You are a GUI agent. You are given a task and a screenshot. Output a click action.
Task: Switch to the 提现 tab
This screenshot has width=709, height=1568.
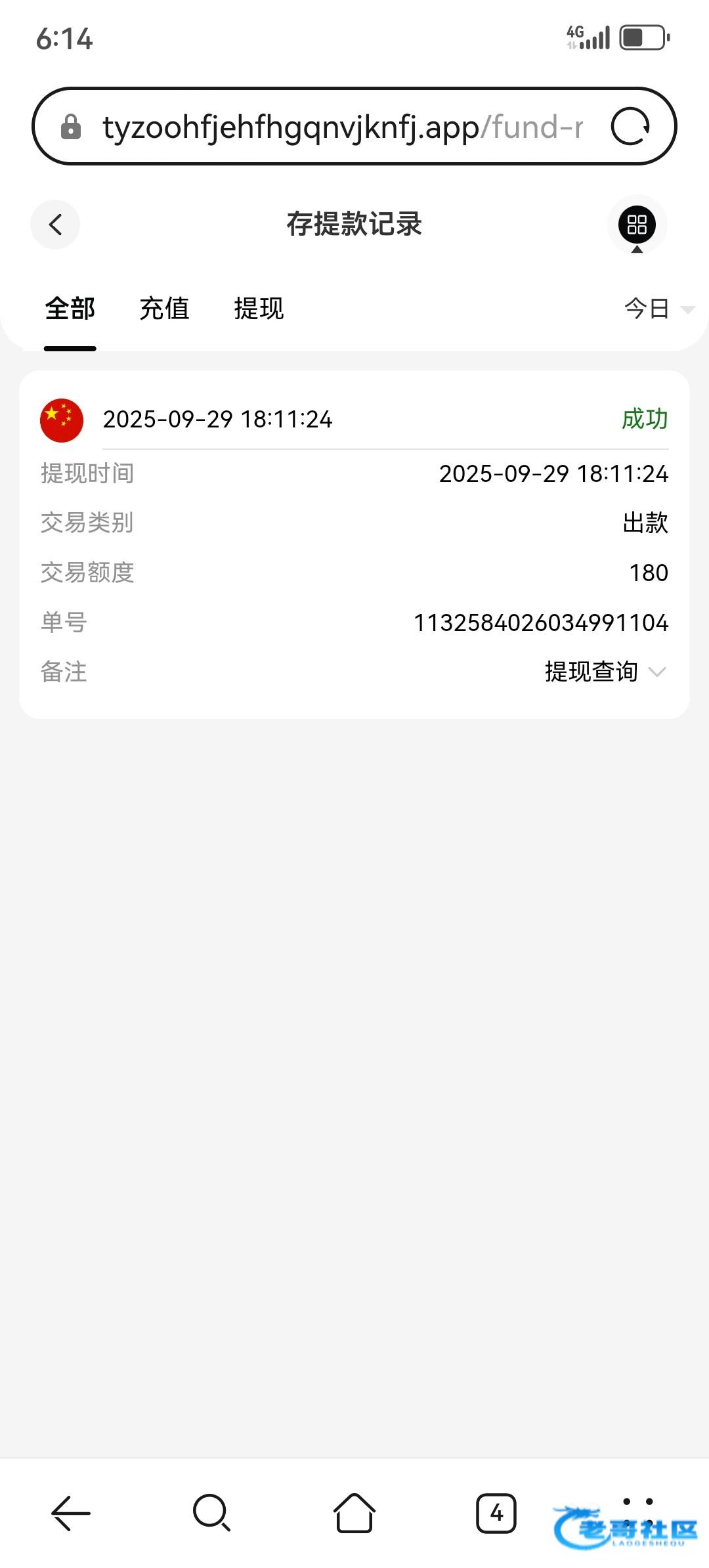259,309
